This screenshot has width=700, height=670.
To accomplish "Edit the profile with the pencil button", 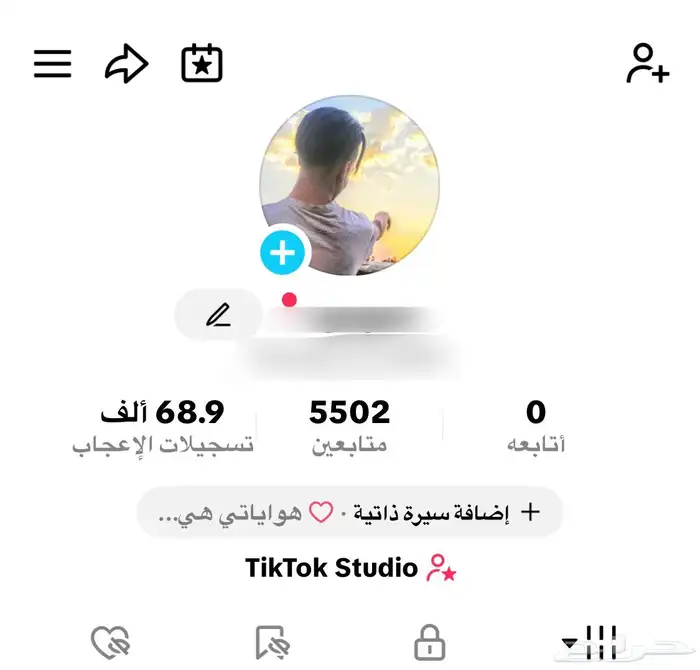I will click(218, 315).
